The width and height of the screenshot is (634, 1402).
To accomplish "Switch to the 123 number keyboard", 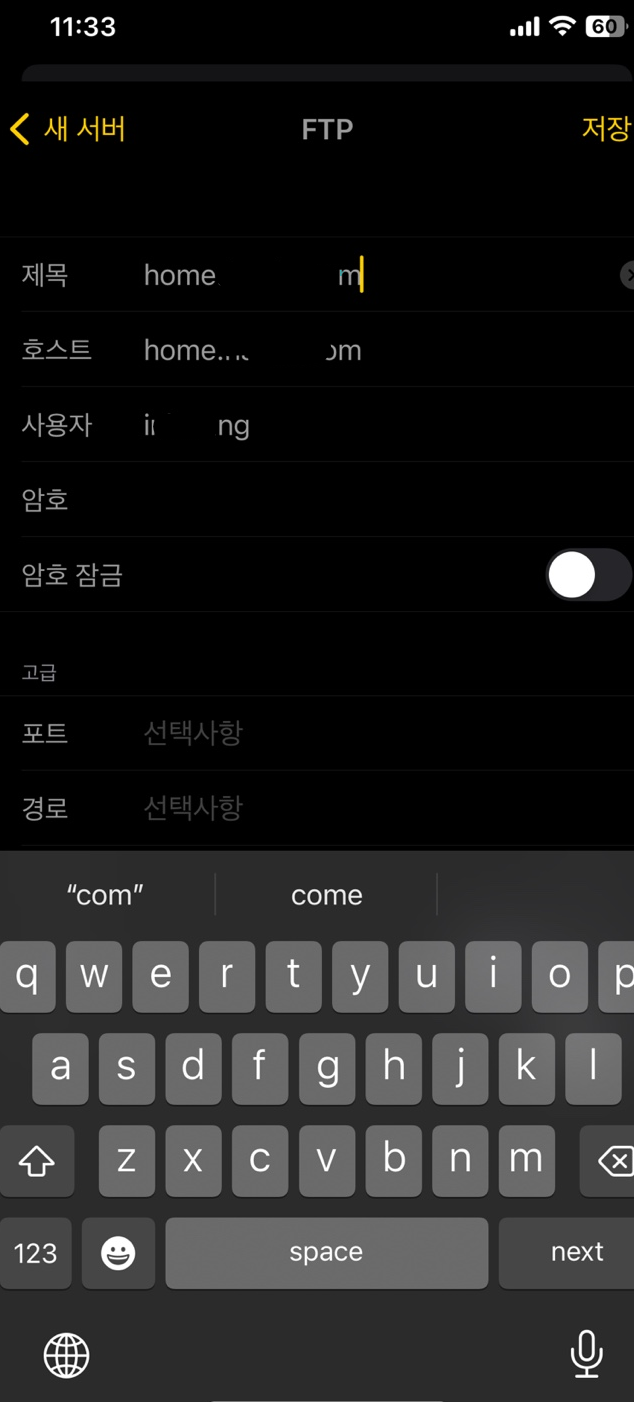I will (36, 1252).
